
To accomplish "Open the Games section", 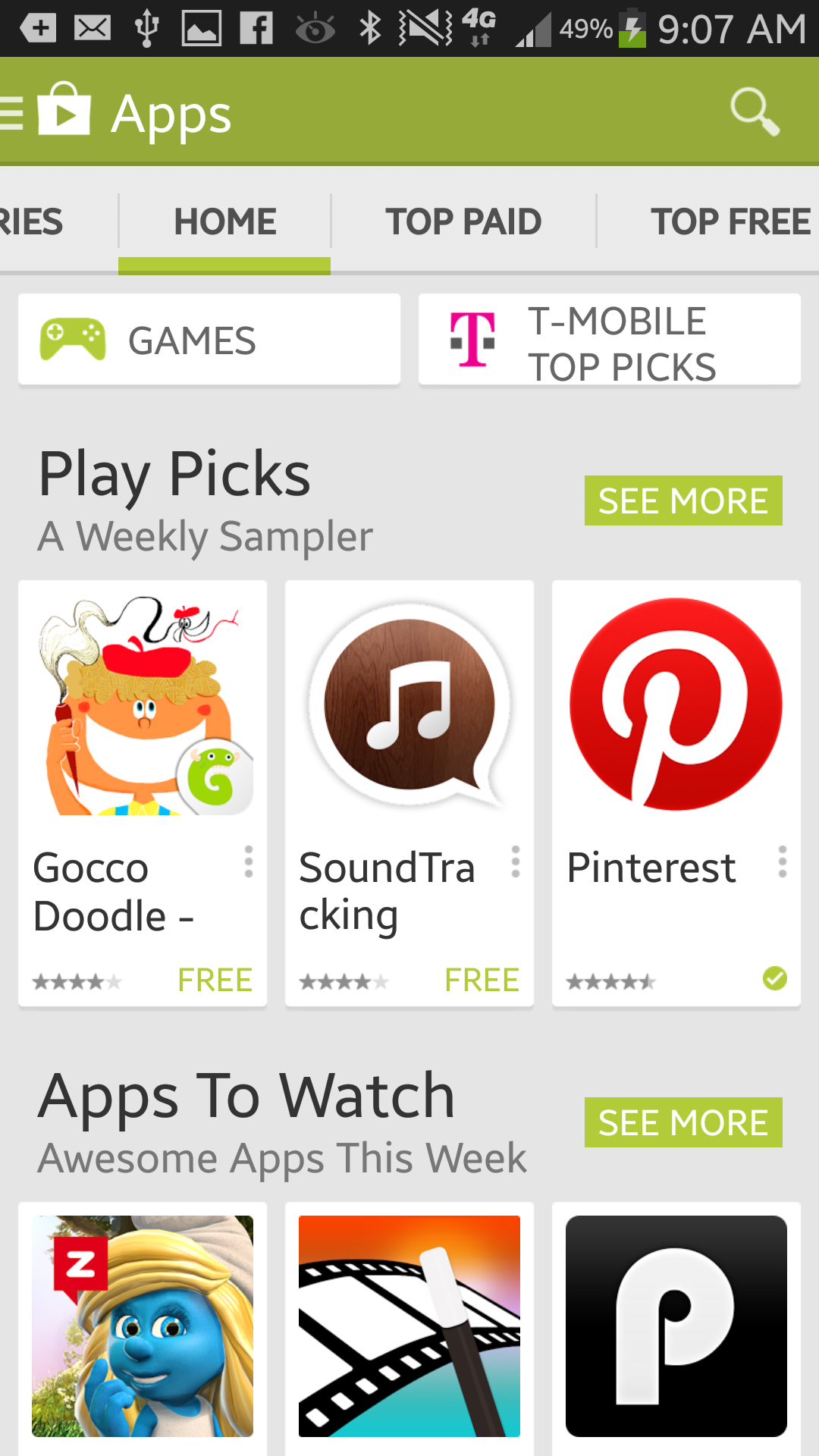I will tap(209, 340).
